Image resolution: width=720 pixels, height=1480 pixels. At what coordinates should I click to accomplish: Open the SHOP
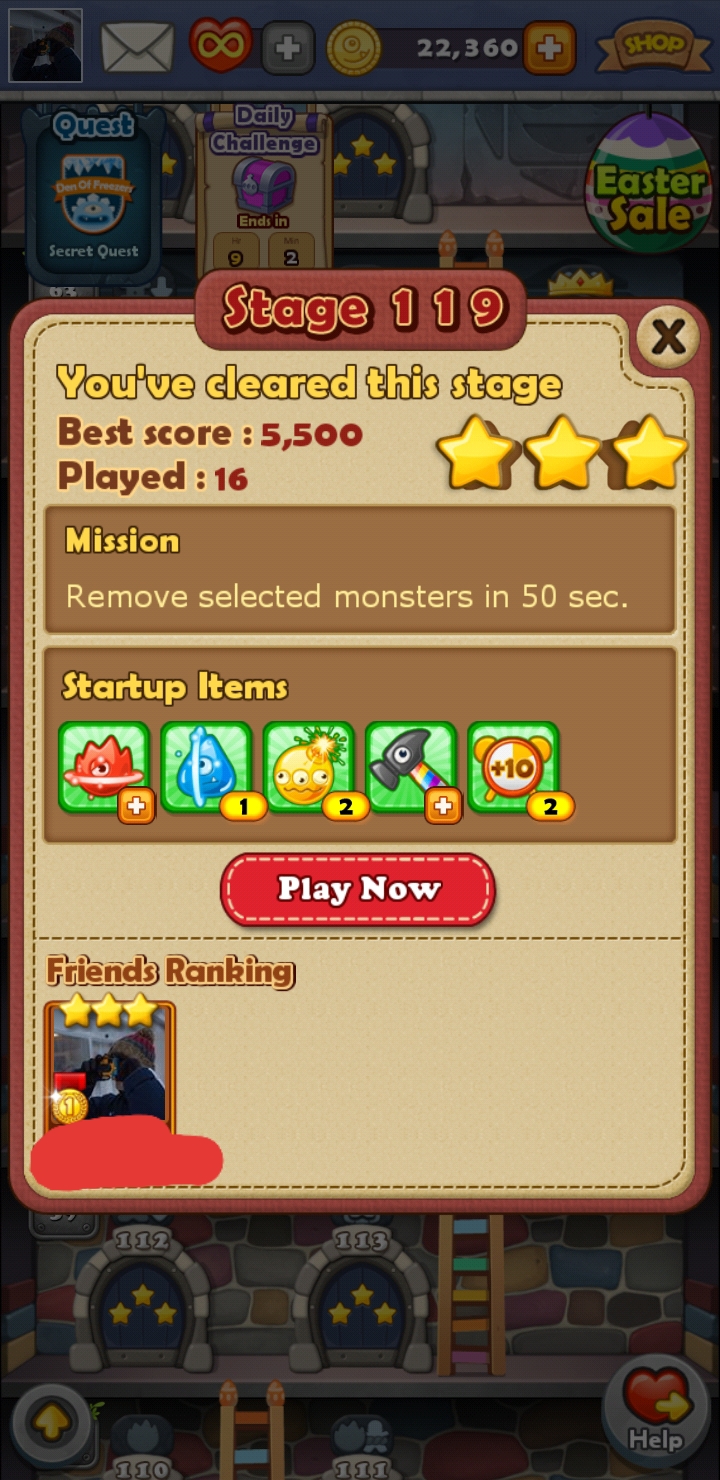click(x=654, y=46)
